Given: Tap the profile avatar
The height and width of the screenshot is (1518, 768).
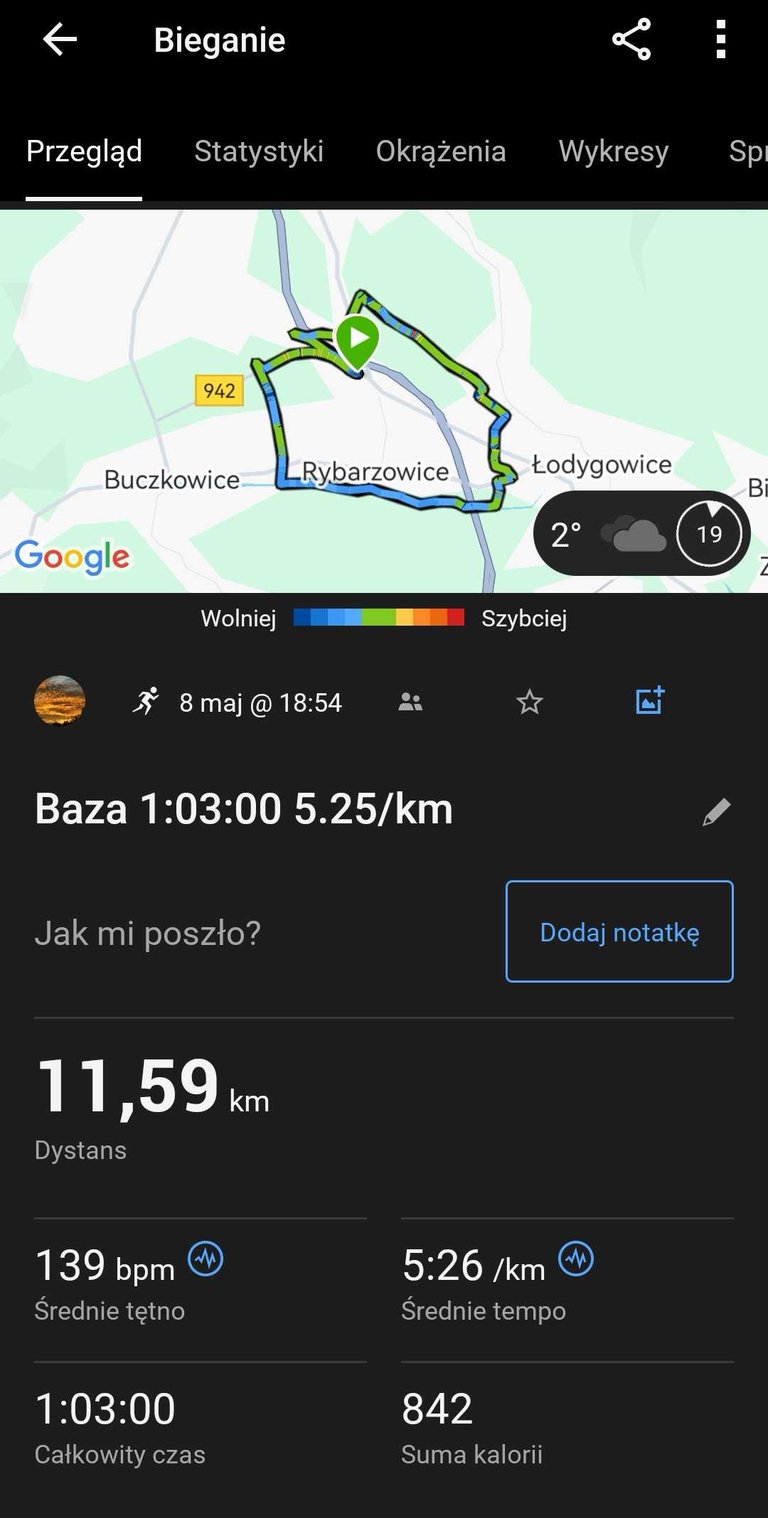Looking at the screenshot, I should click(60, 701).
